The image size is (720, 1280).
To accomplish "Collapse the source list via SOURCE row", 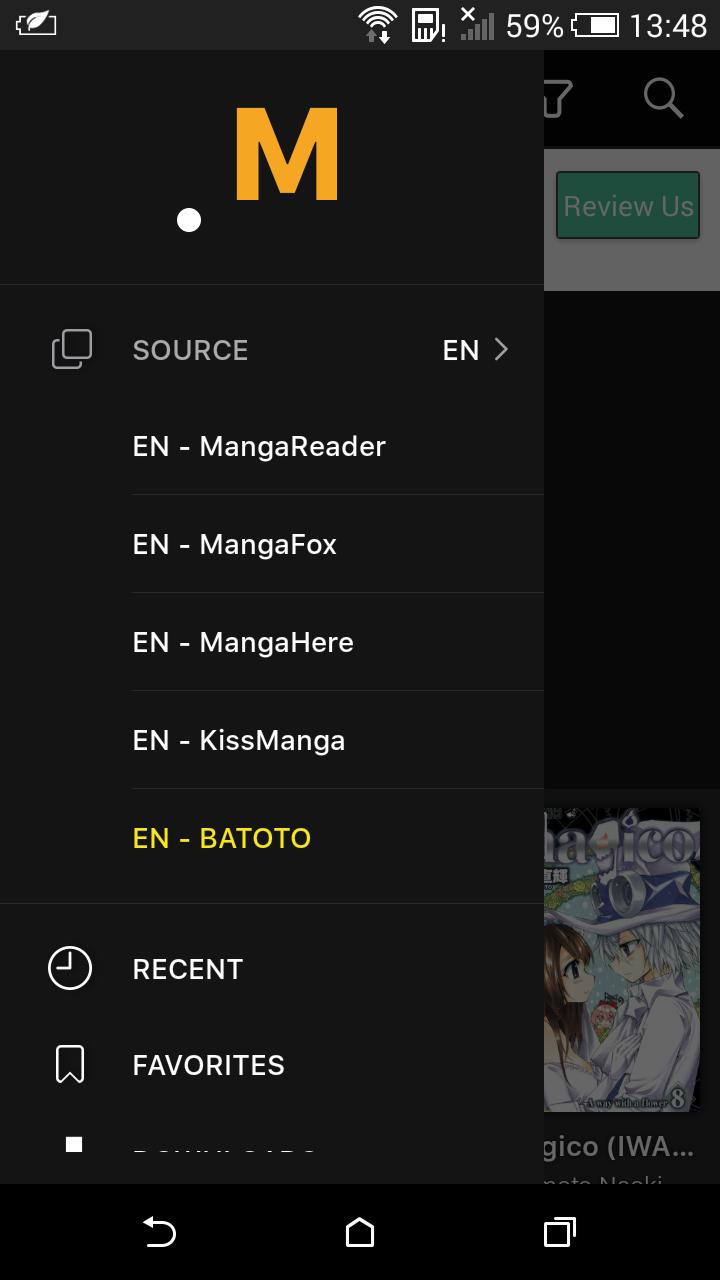I will click(x=190, y=350).
